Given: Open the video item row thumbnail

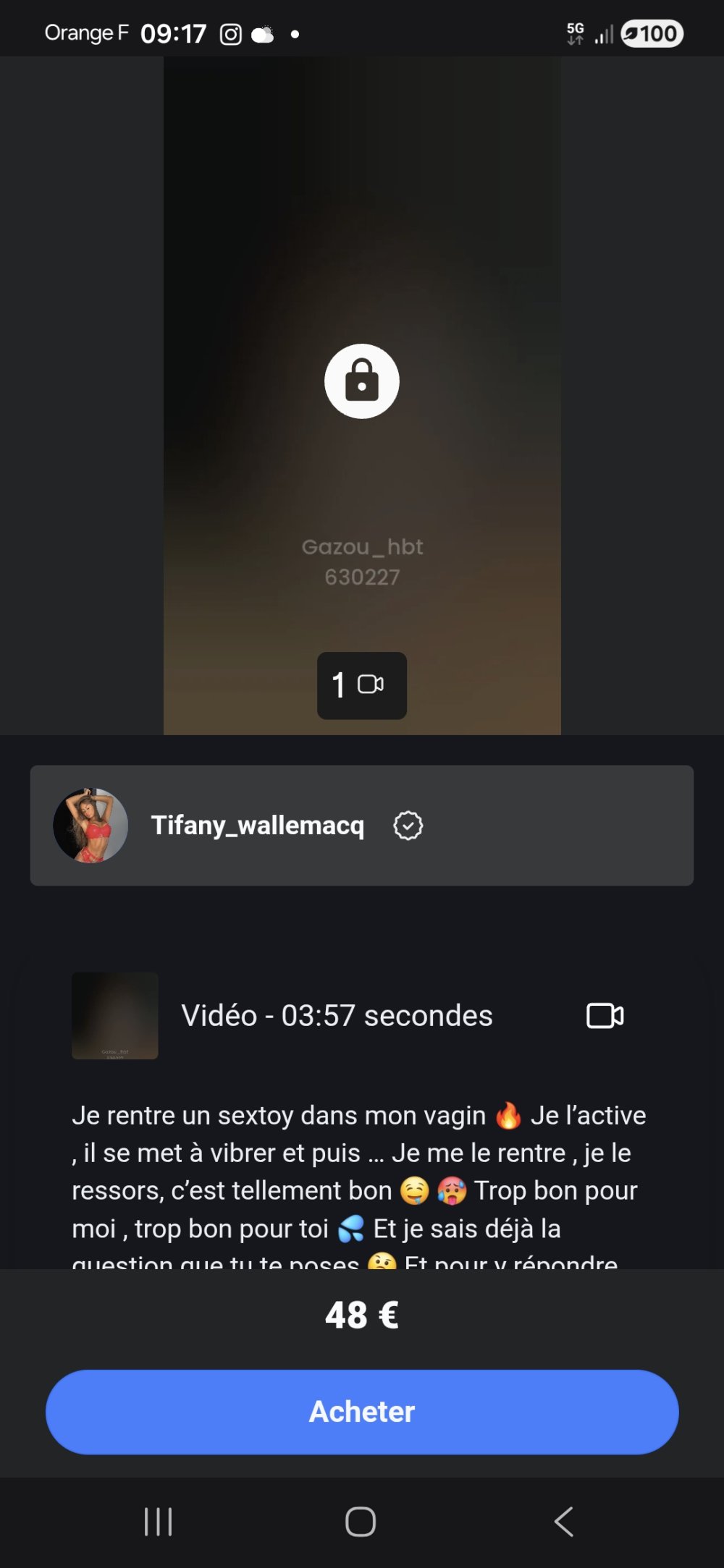Looking at the screenshot, I should [115, 1016].
